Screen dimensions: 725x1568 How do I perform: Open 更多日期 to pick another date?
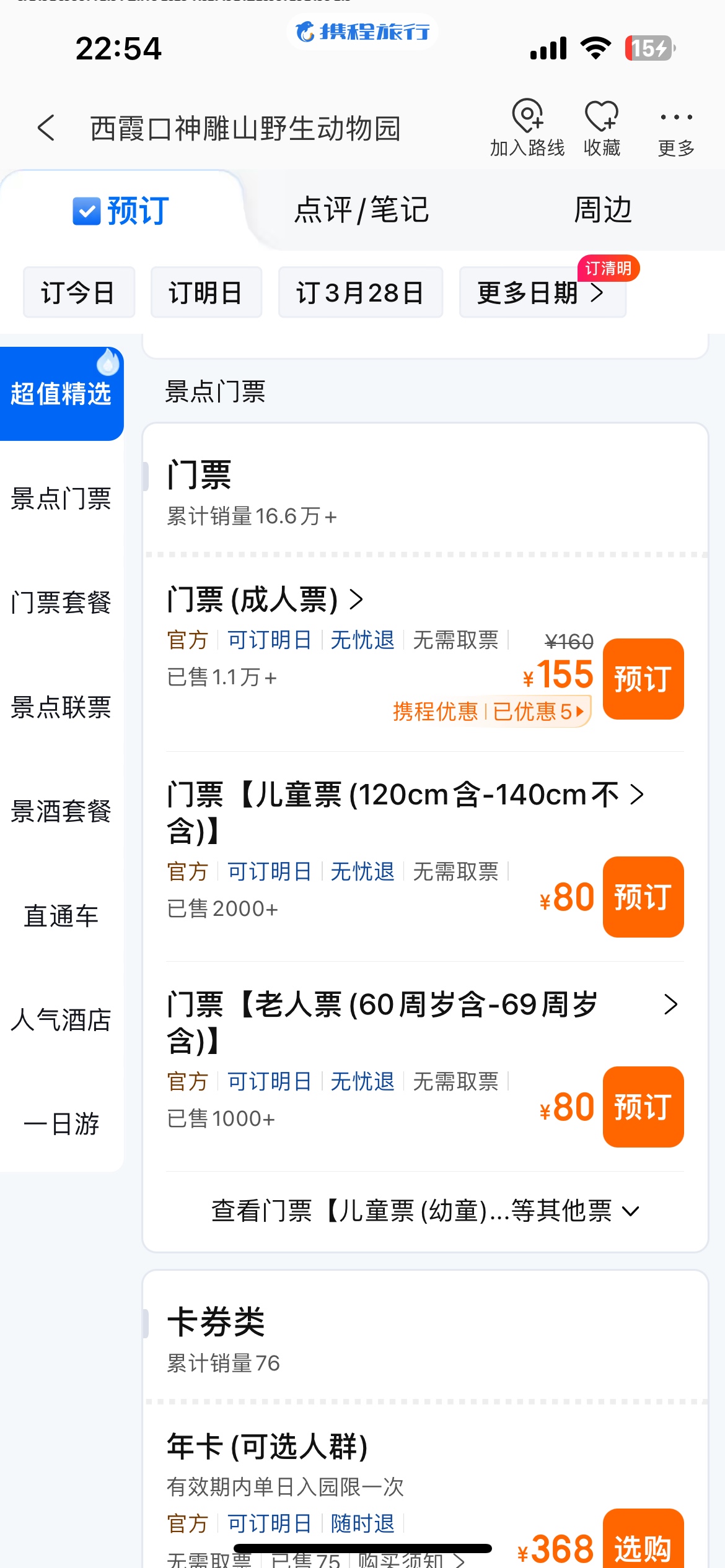[543, 292]
